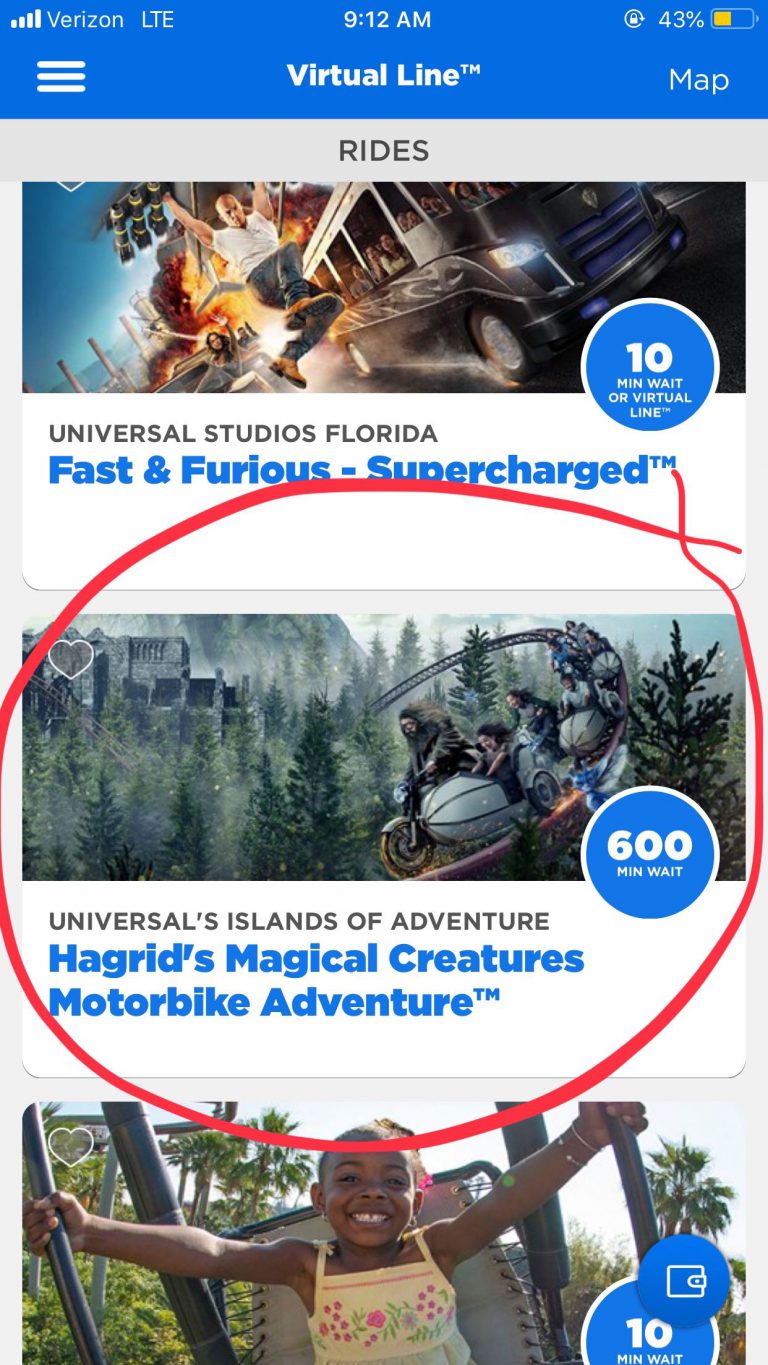Open the hamburger menu
The image size is (768, 1365).
point(61,77)
